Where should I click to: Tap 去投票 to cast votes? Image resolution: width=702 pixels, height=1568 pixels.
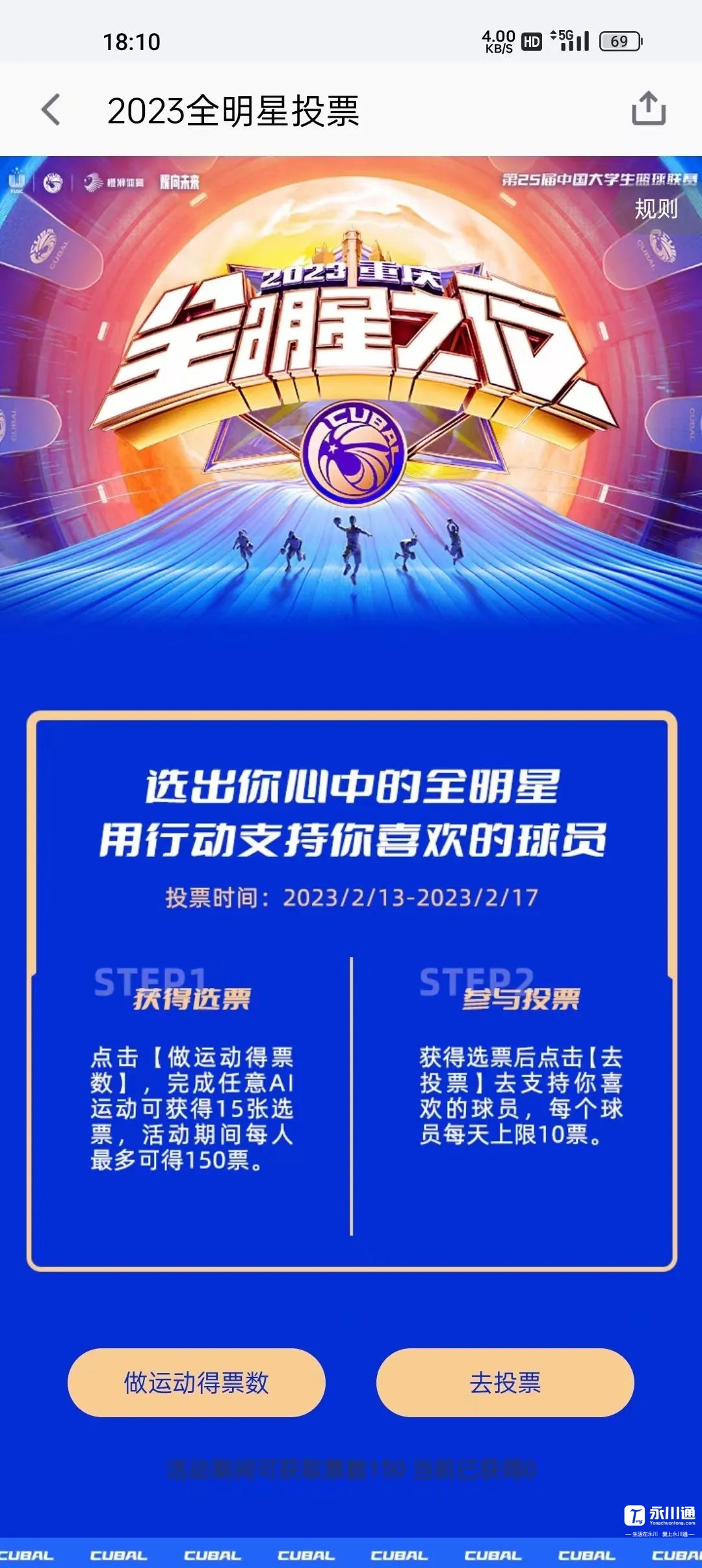505,1383
